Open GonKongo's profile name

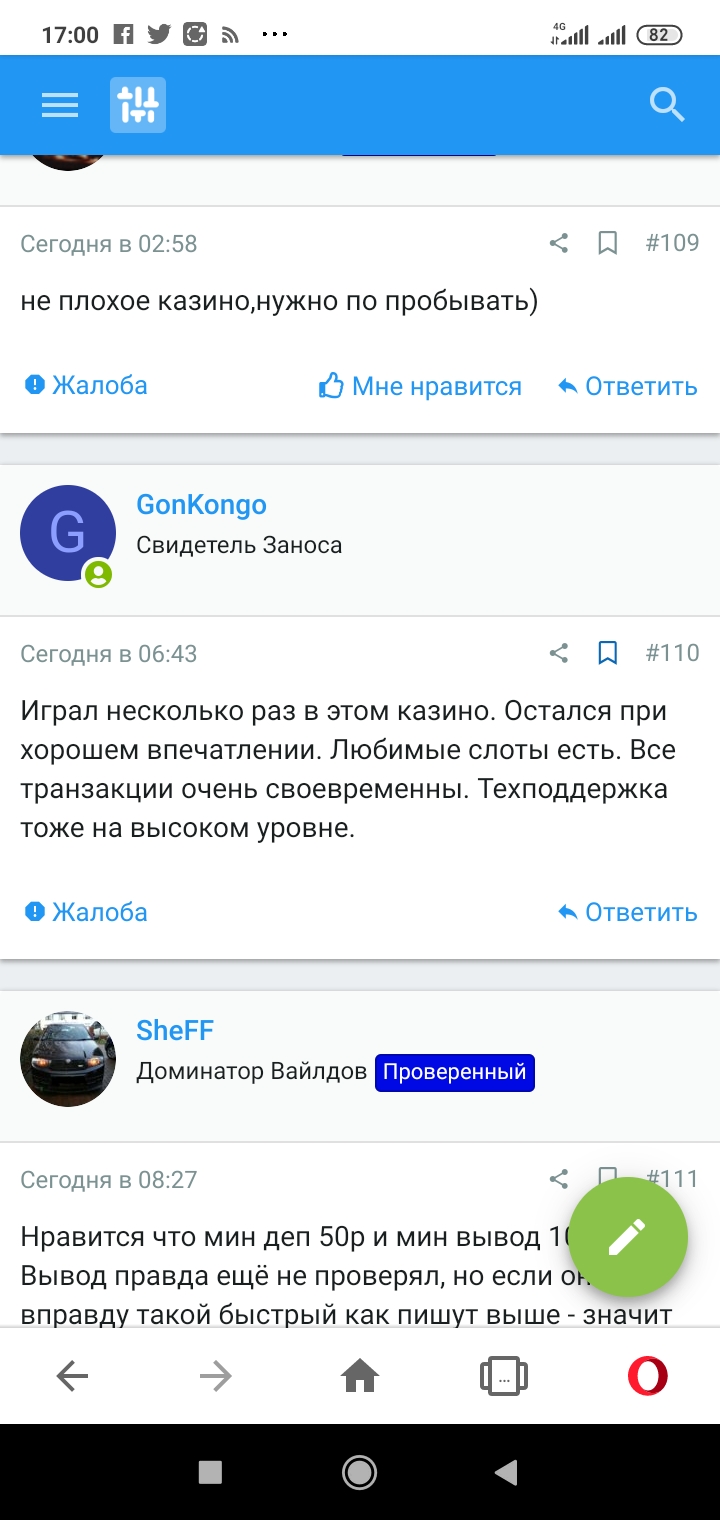coord(201,504)
